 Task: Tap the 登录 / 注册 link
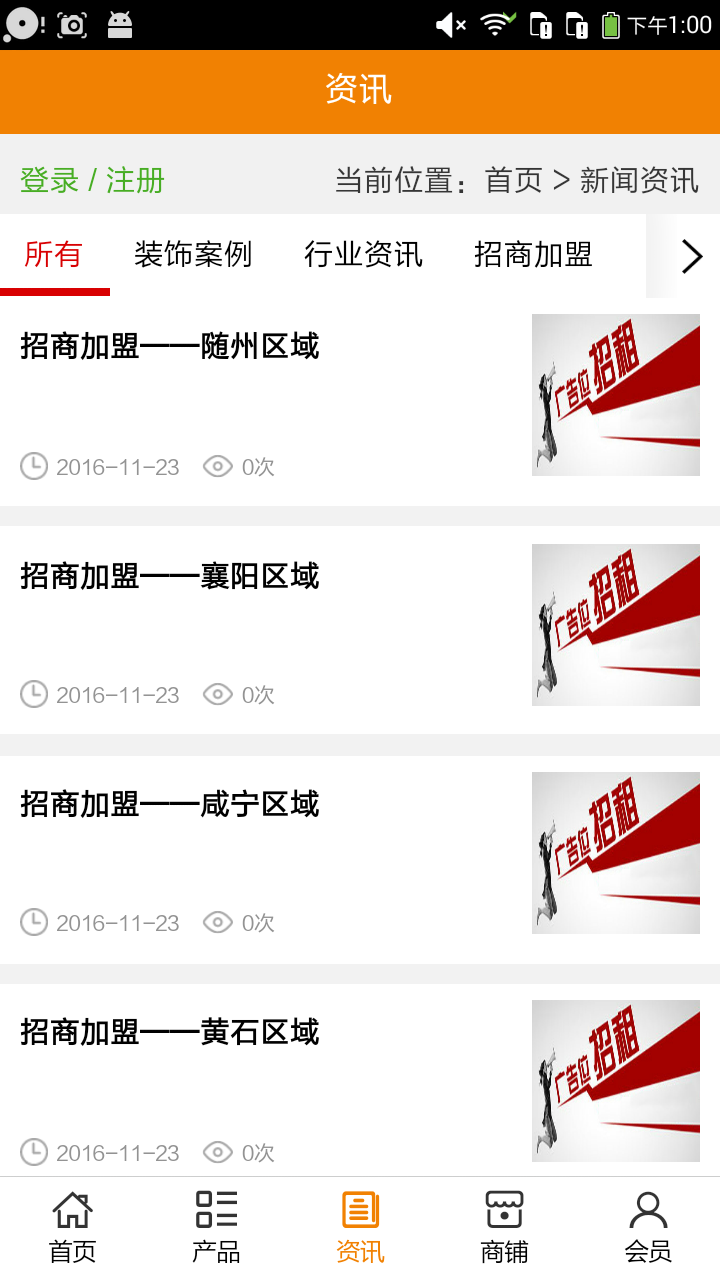(92, 180)
